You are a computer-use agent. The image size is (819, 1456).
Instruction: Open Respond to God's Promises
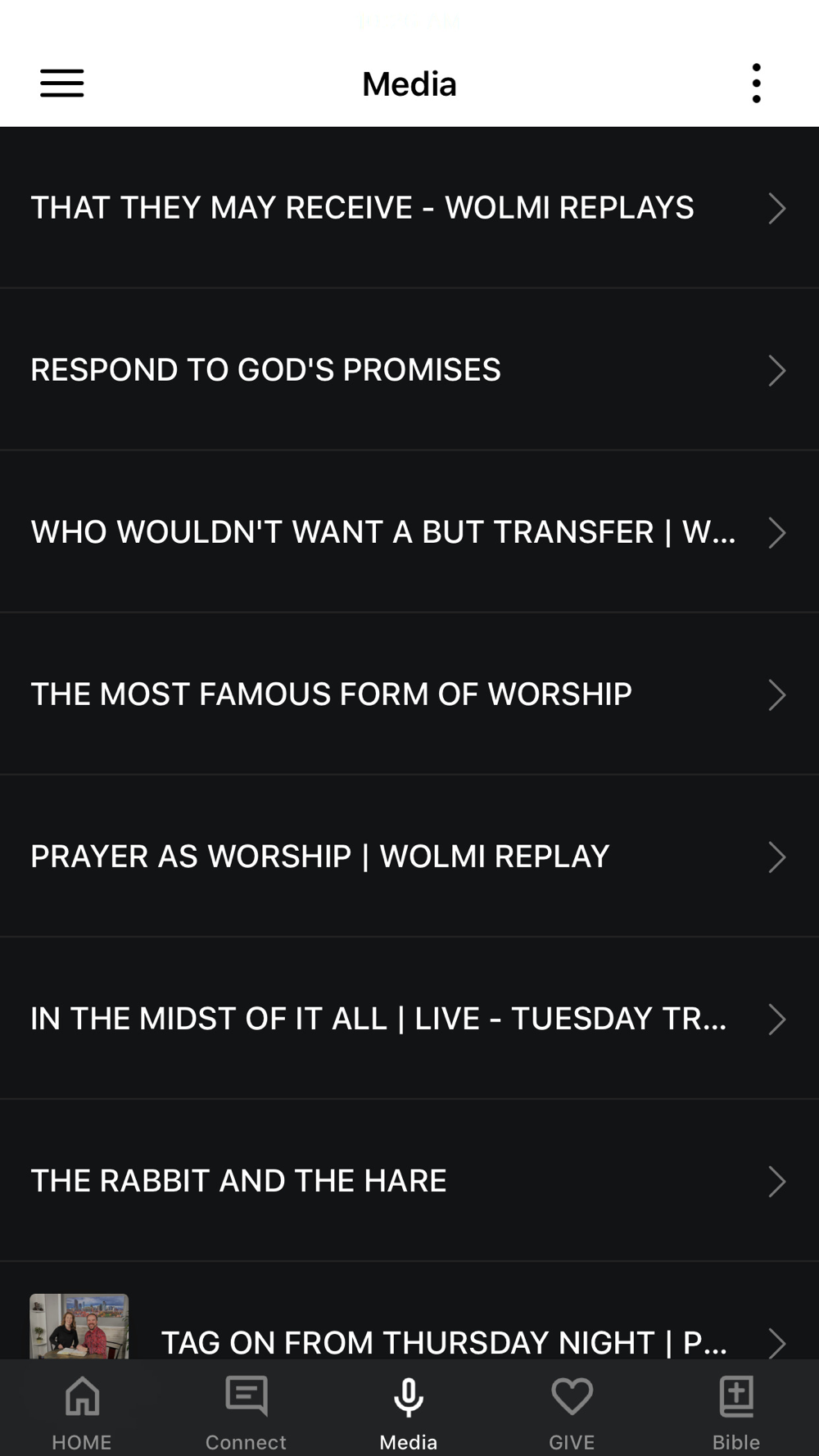coord(409,370)
